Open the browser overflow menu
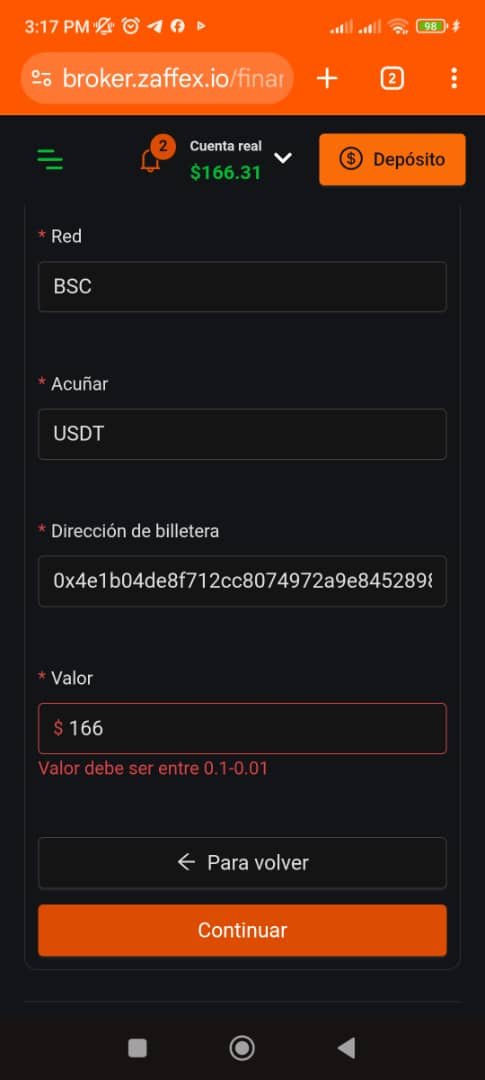 (x=453, y=79)
